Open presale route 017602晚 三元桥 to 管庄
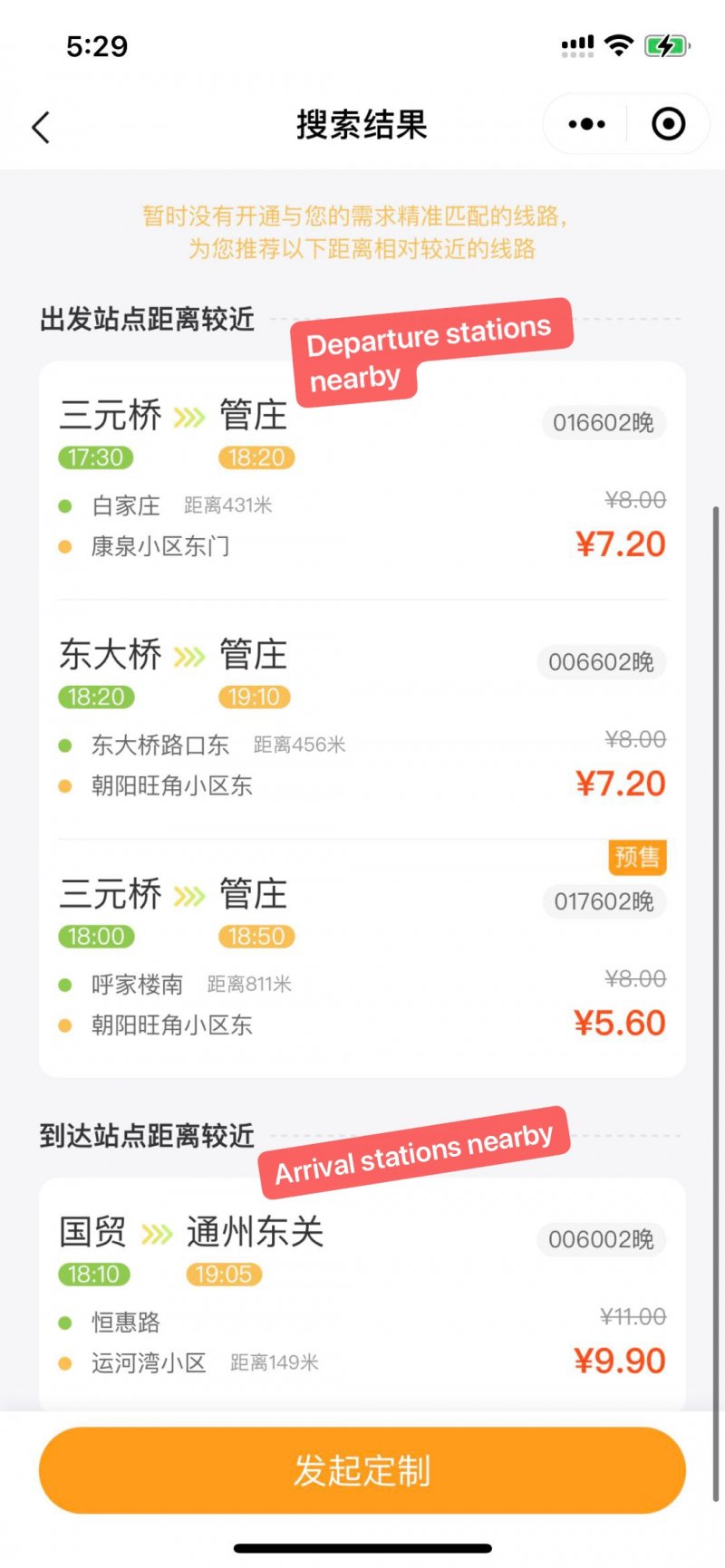This screenshot has height=1568, width=725. click(362, 958)
